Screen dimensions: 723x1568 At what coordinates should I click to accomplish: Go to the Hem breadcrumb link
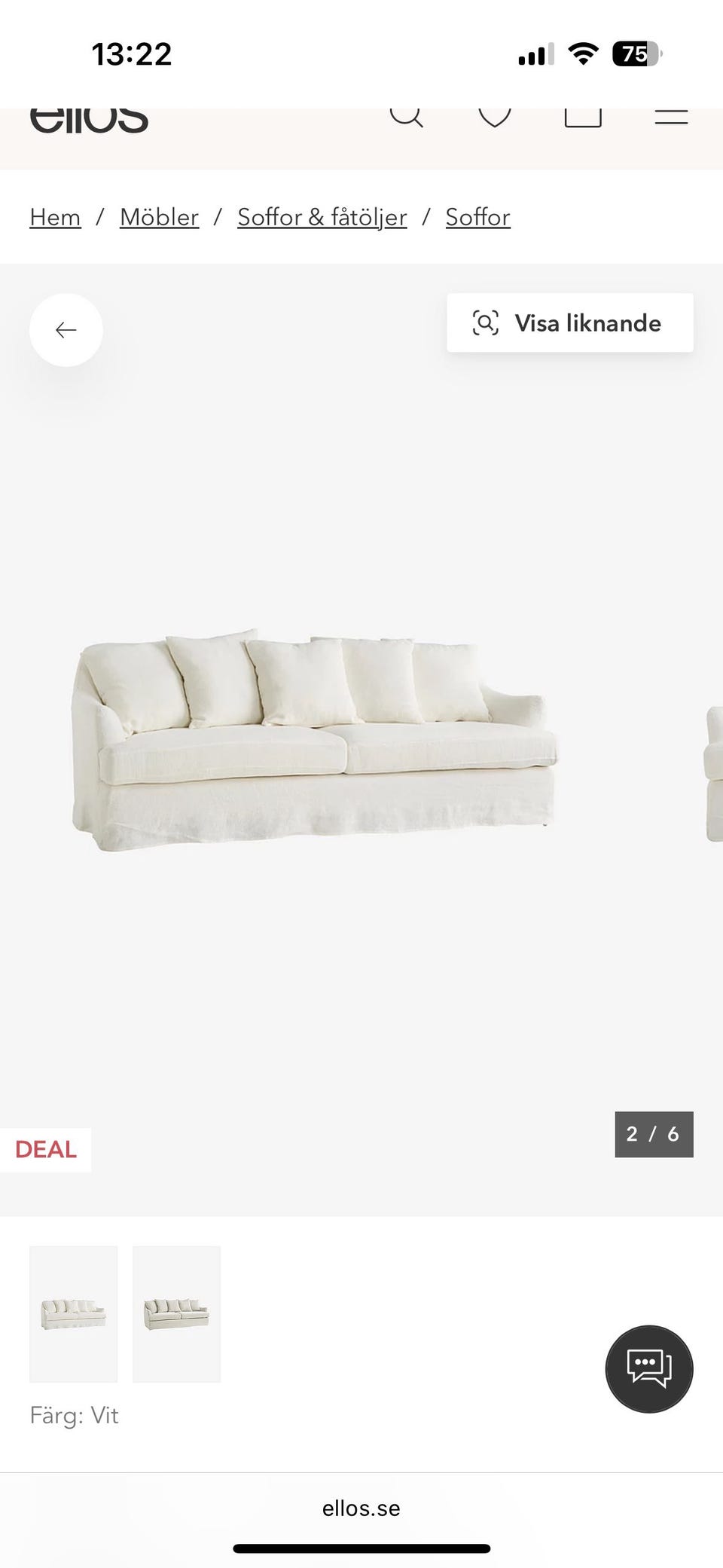(x=55, y=217)
